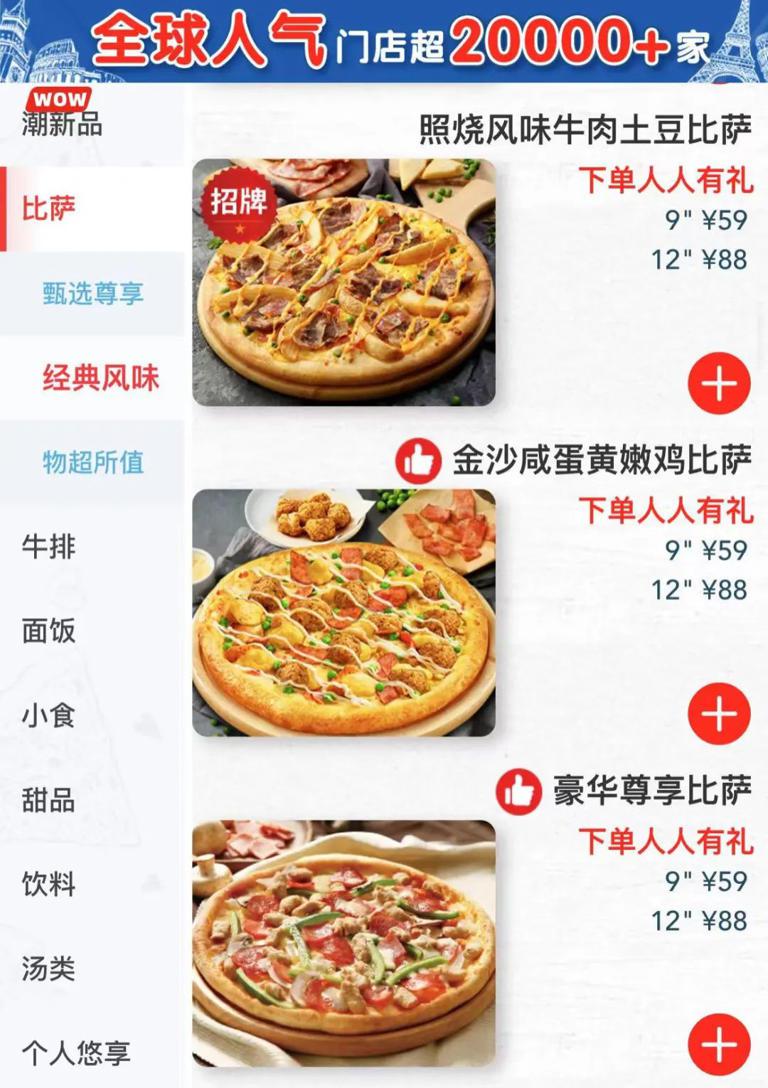This screenshot has width=768, height=1088.
Task: Select the 比萨 category
Action: point(50,209)
